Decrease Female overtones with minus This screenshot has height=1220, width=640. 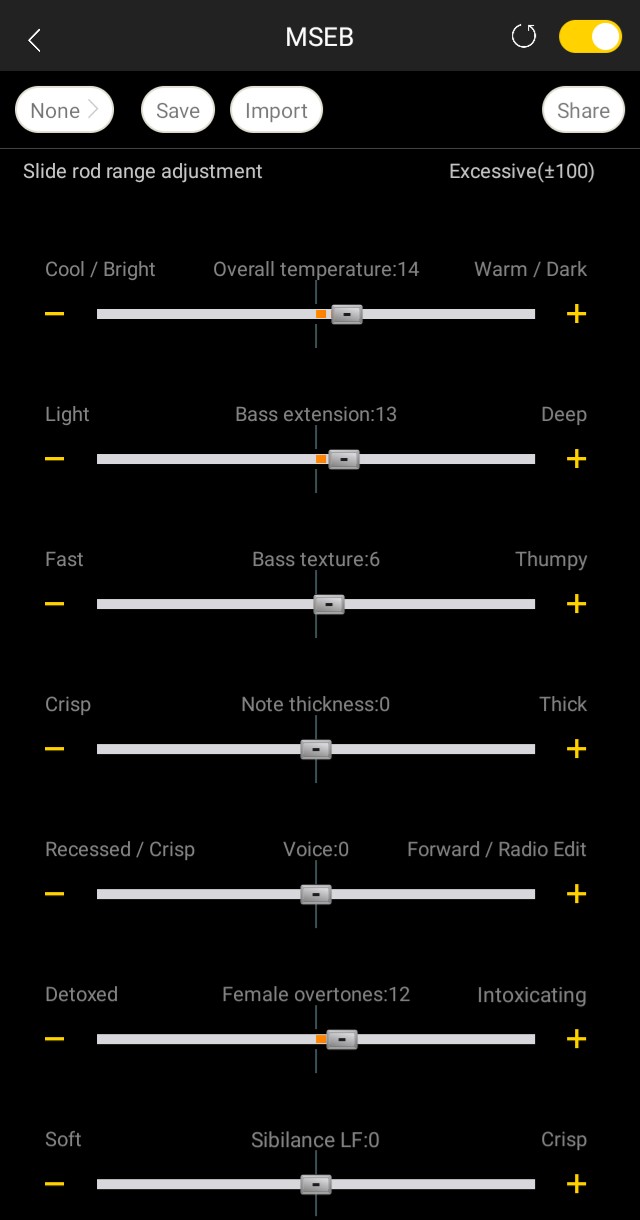[x=55, y=1039]
